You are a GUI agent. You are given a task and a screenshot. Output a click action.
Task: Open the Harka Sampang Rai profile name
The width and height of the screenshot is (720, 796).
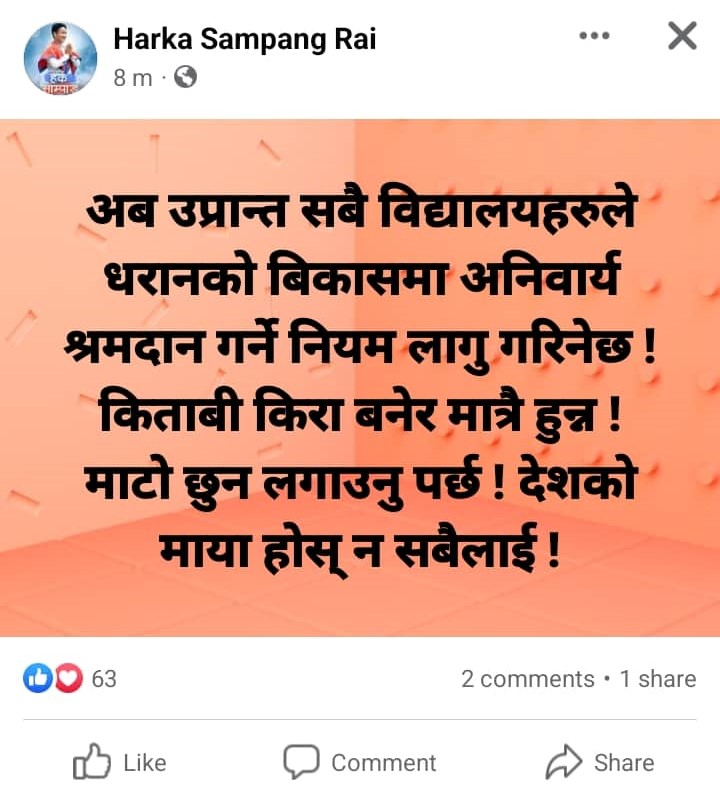(x=245, y=38)
